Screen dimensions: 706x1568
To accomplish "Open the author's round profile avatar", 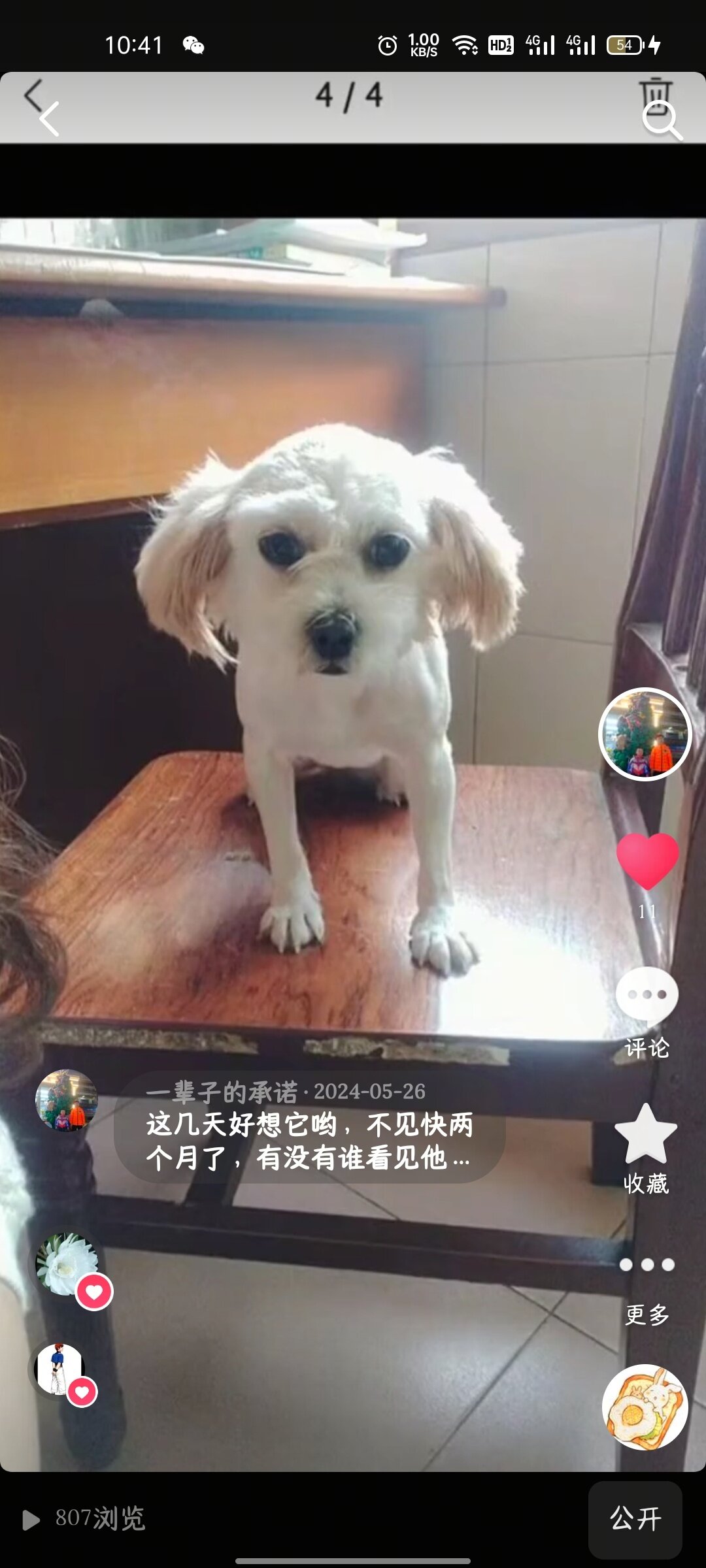I will (x=645, y=734).
